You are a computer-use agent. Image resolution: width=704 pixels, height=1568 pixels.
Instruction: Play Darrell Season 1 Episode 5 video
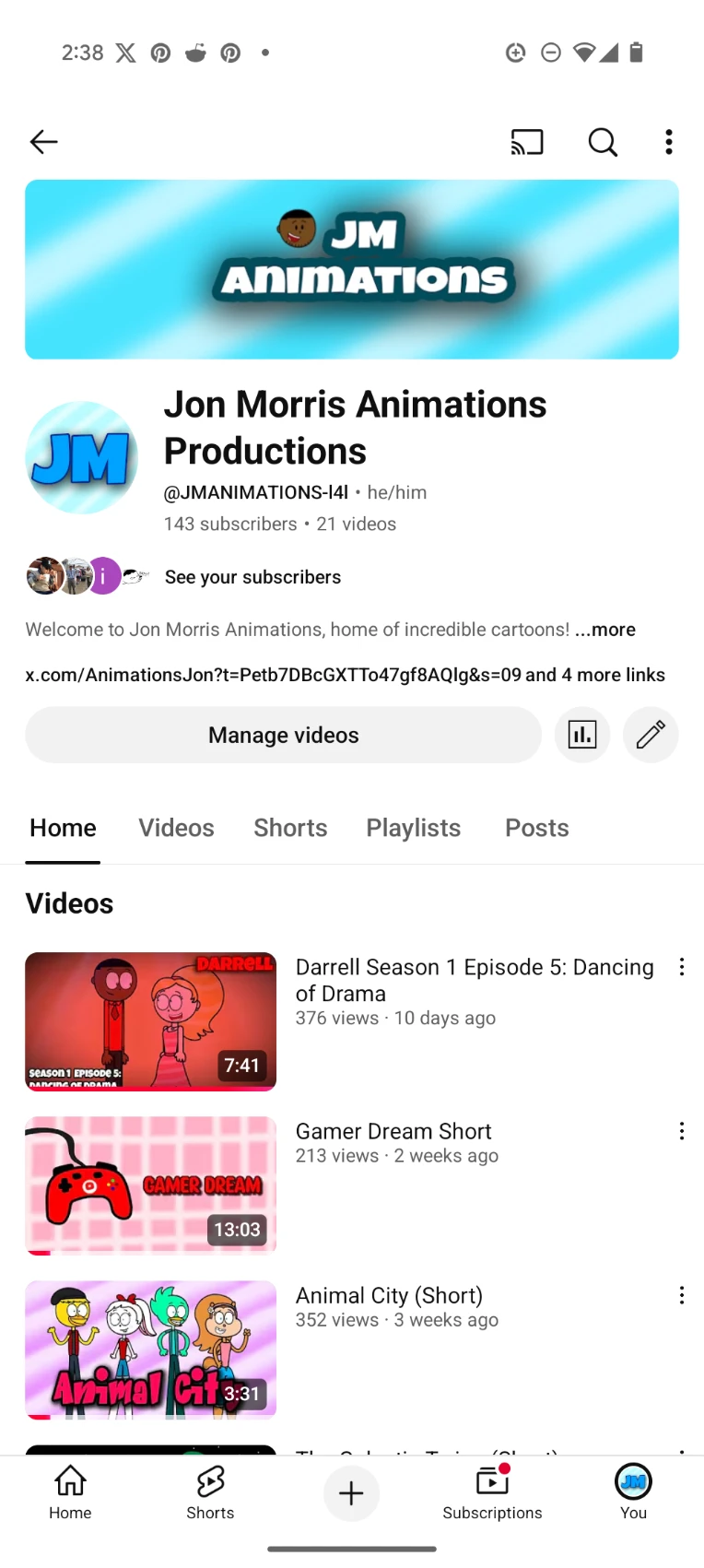click(151, 1021)
